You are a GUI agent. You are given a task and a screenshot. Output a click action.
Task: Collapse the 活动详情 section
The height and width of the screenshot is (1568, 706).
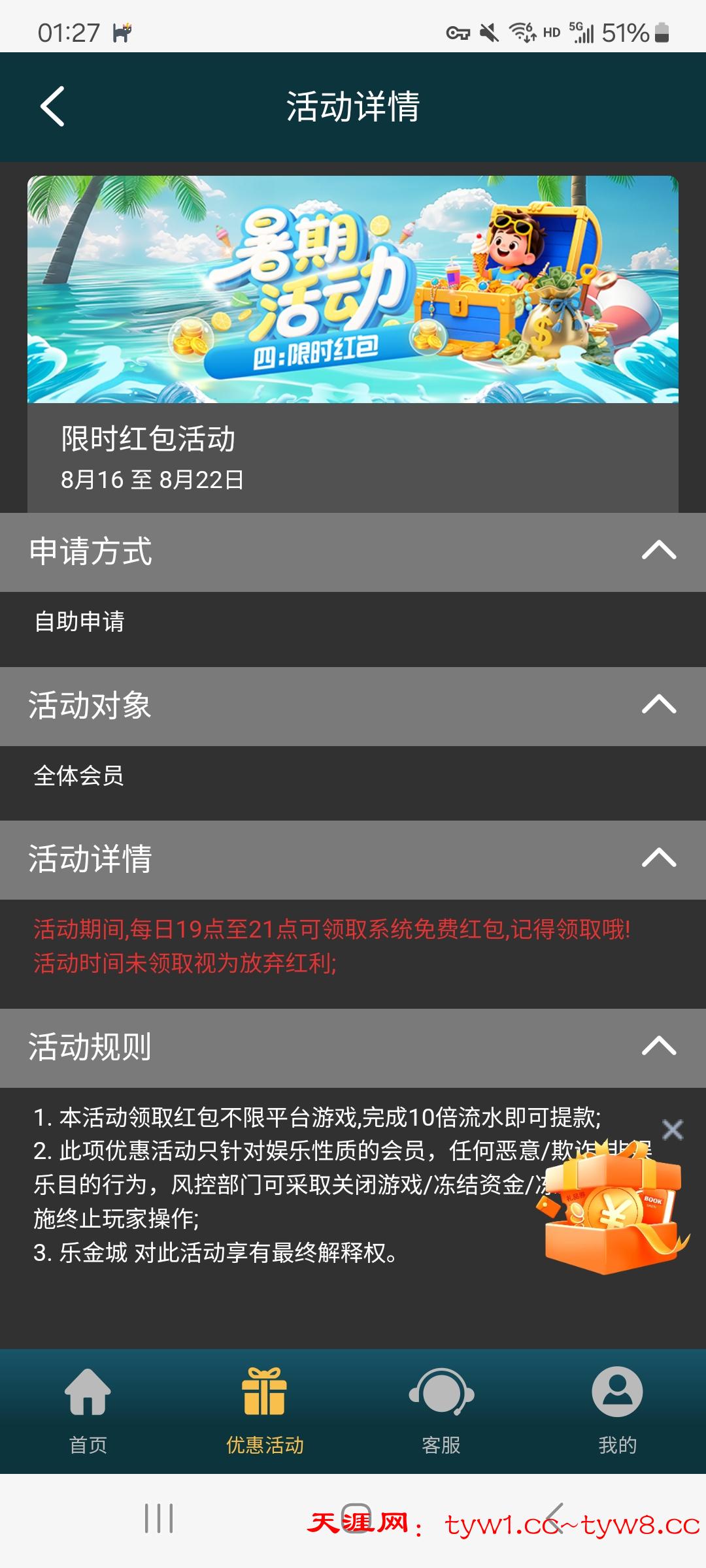point(658,858)
